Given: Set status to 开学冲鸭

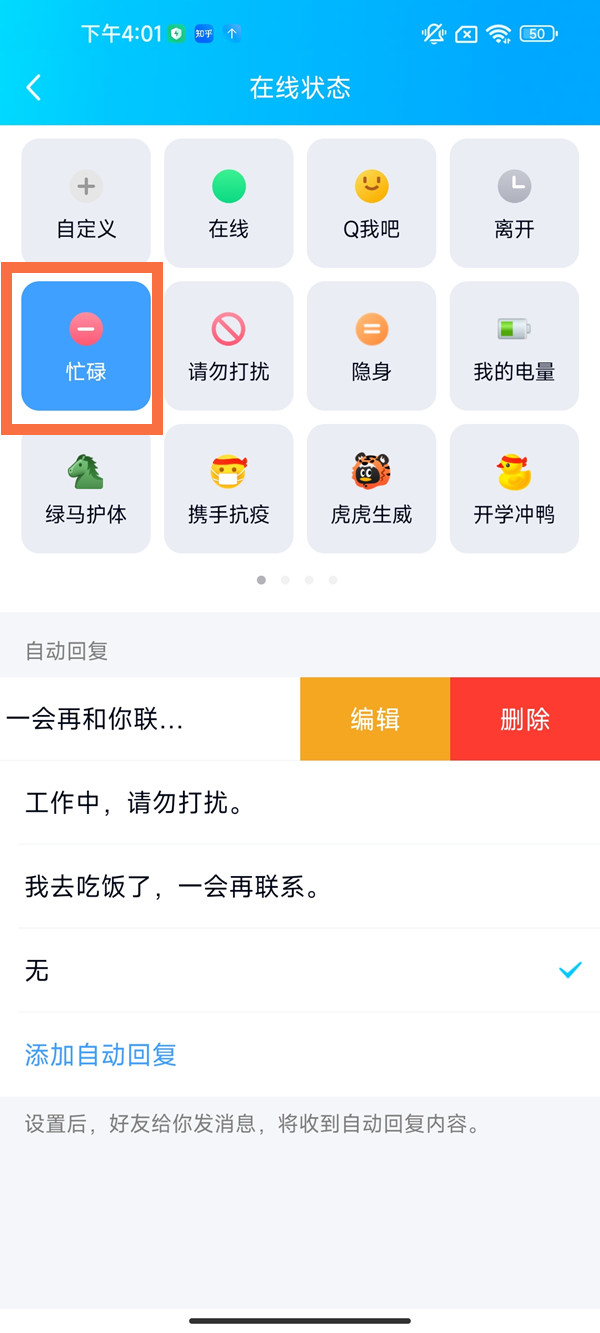Looking at the screenshot, I should 514,489.
